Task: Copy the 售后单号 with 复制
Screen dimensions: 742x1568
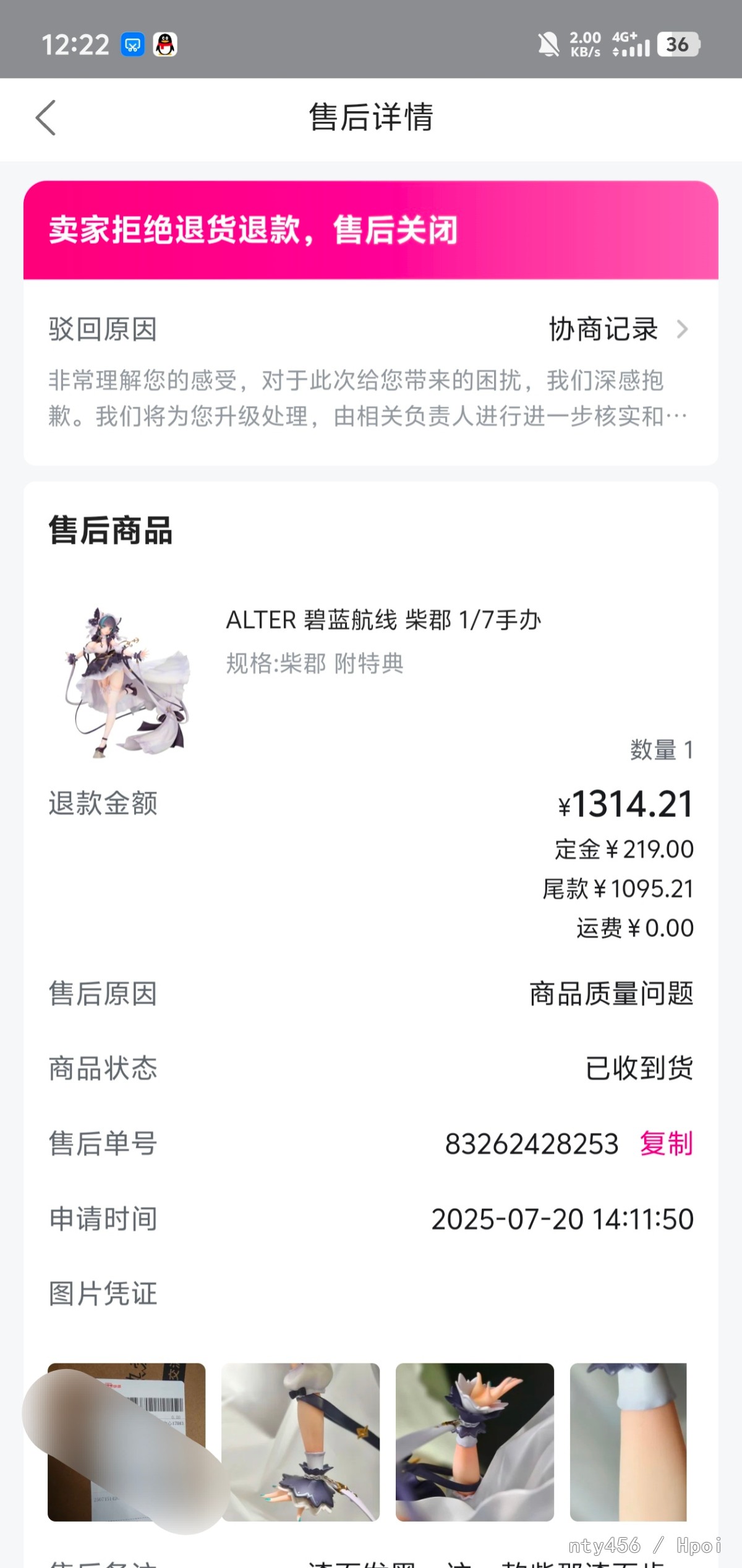Action: click(666, 1143)
